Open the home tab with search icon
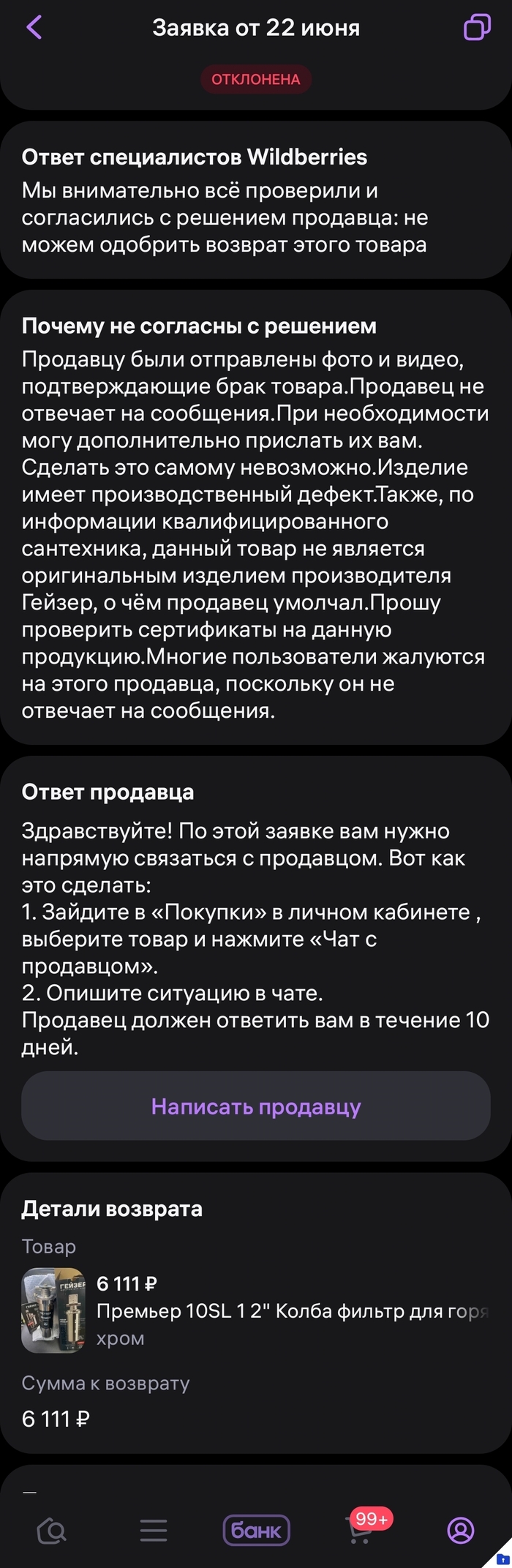 tap(51, 1530)
